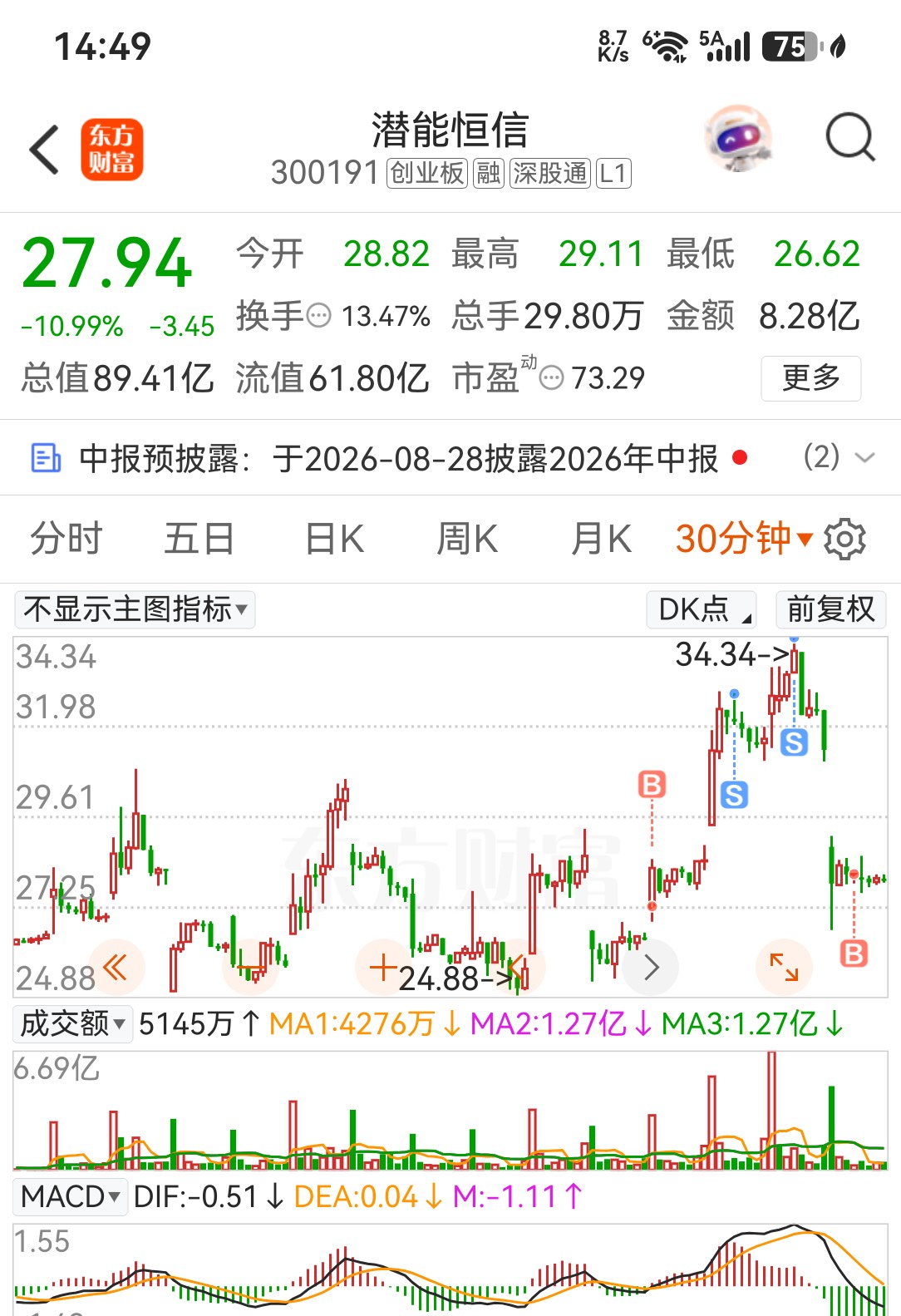This screenshot has height=1316, width=901.
Task: Open the 成交额 sub-indicator dropdown
Action: click(72, 1023)
